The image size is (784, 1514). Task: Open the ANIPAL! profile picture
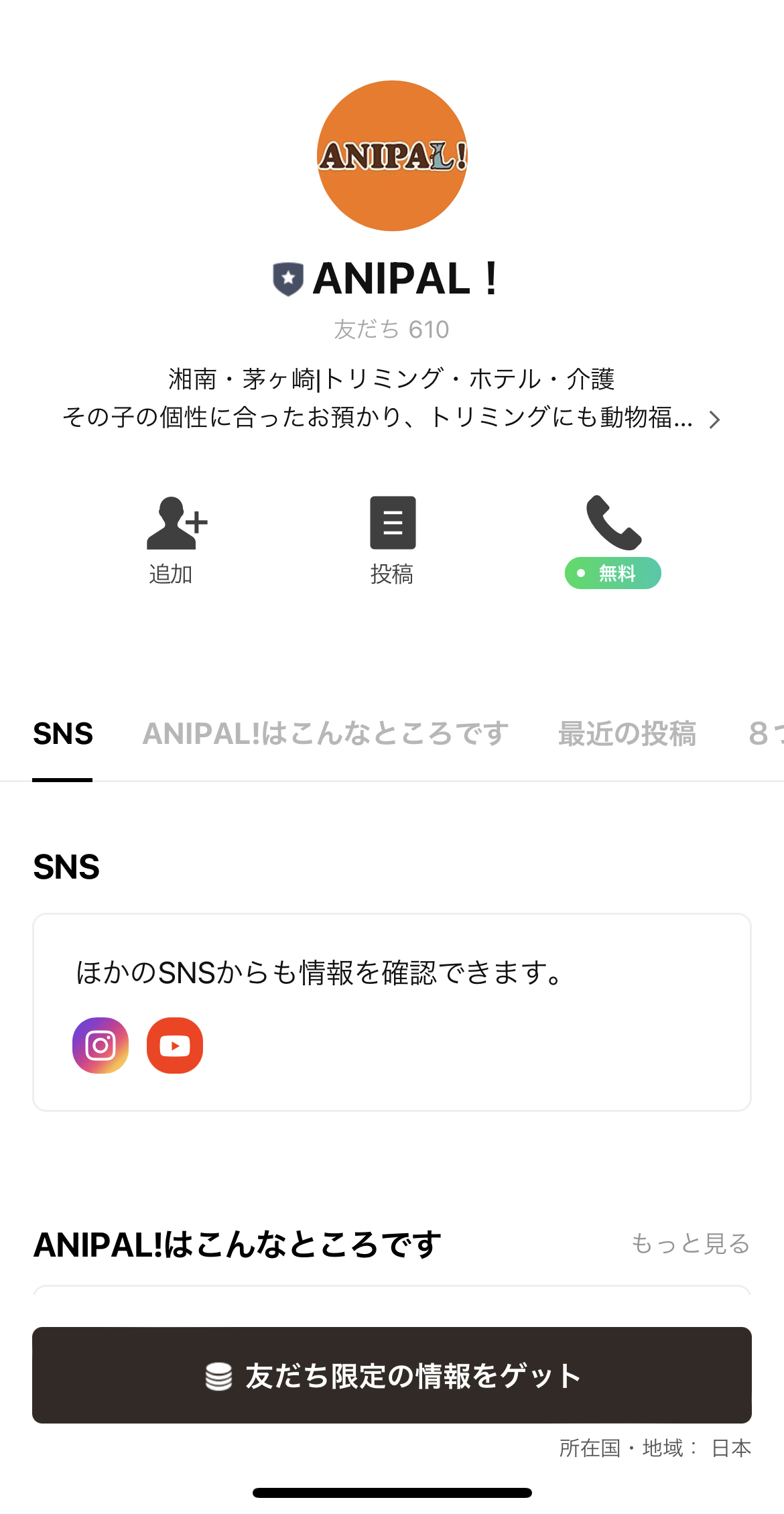(x=392, y=156)
